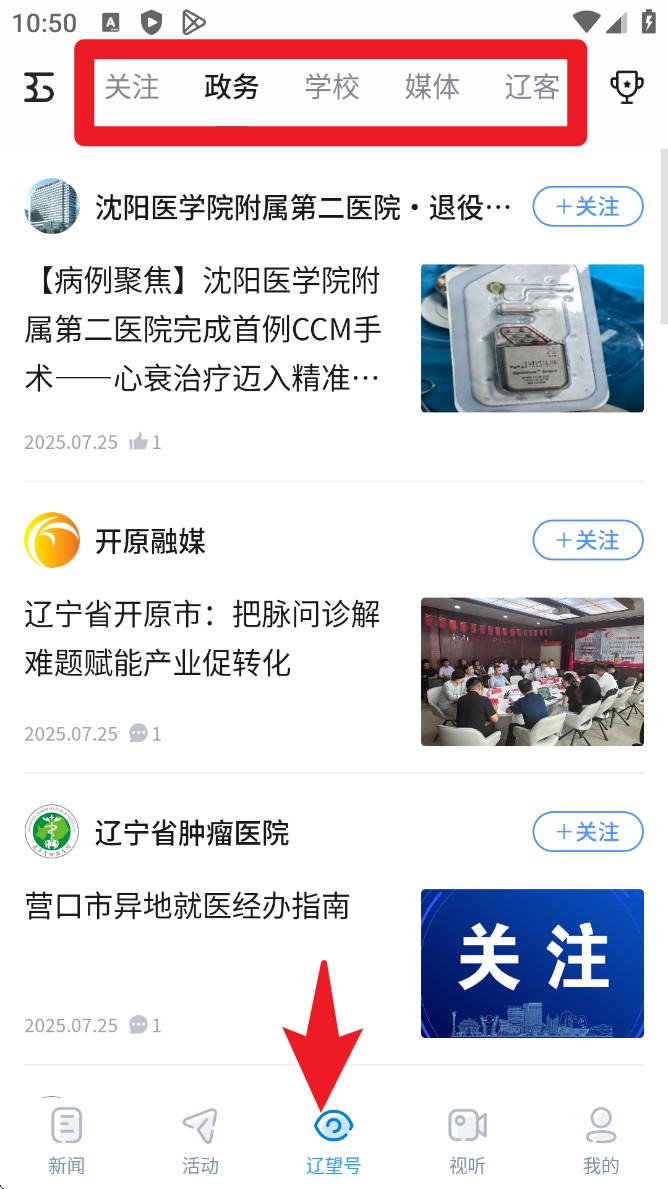Open the trophy rankings icon
This screenshot has width=668, height=1189.
[627, 88]
